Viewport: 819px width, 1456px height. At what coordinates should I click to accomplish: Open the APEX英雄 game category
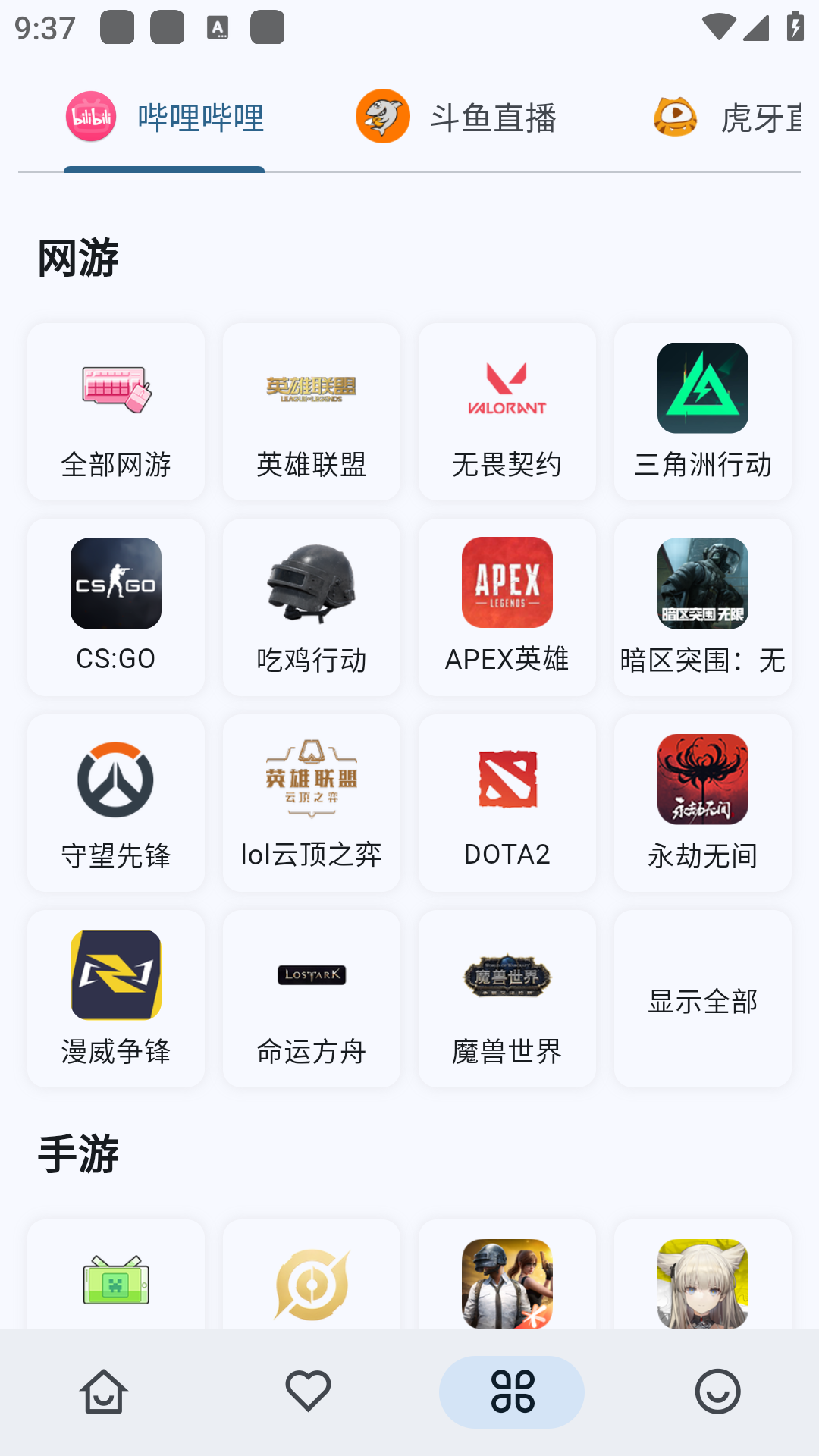507,607
